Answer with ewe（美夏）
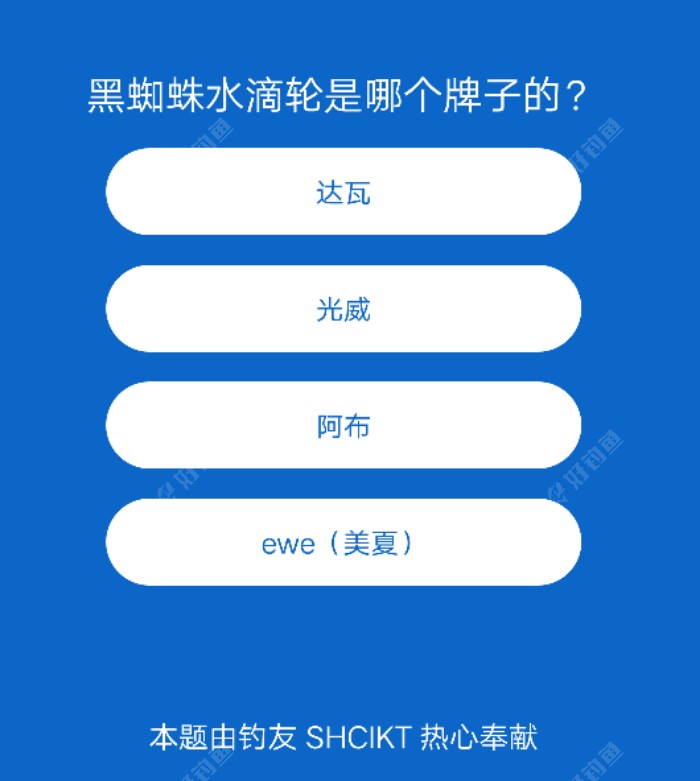 pyautogui.click(x=343, y=543)
